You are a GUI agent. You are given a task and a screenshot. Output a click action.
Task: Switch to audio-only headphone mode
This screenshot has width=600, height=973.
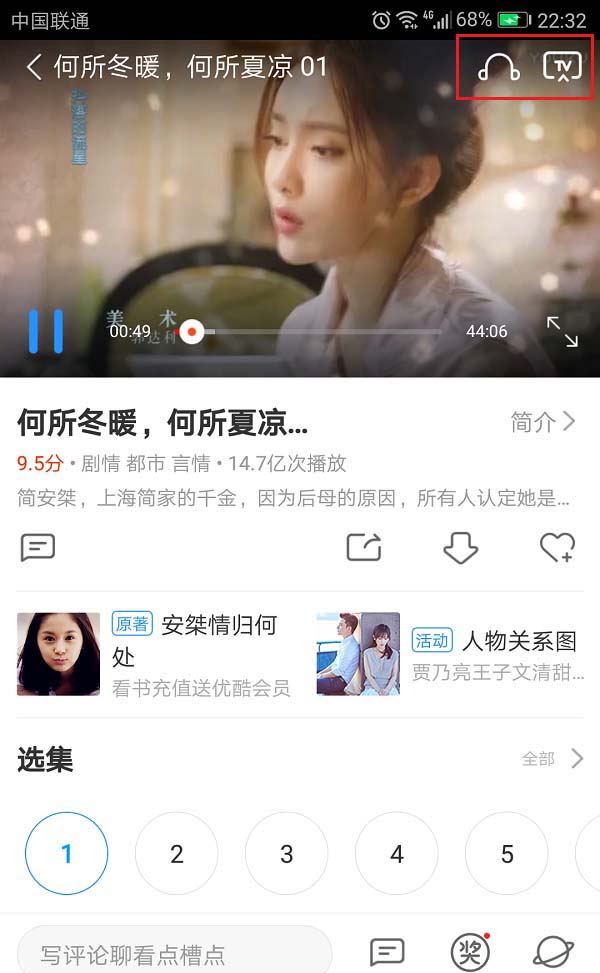coord(498,67)
